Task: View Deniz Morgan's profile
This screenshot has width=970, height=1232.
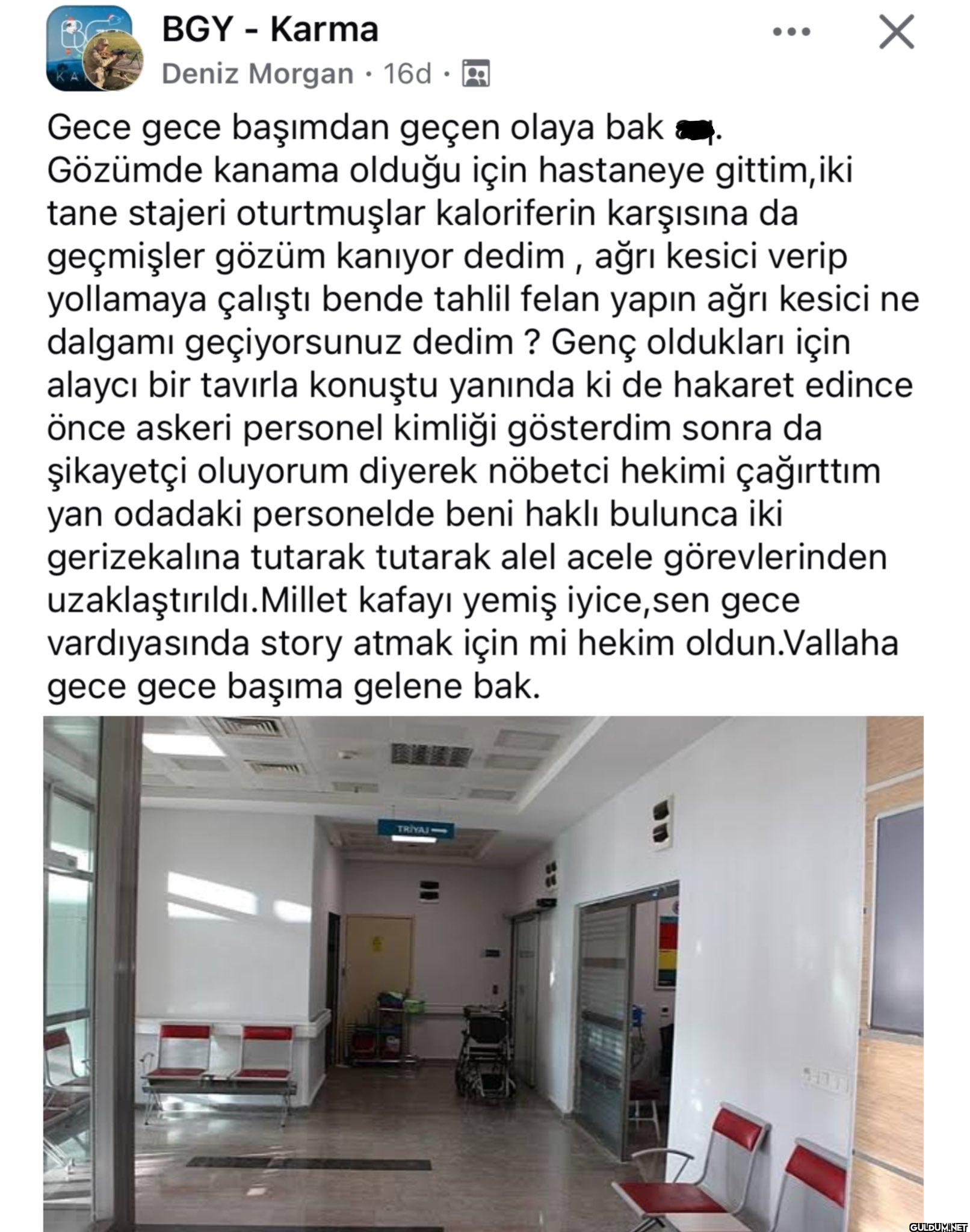Action: [x=258, y=74]
